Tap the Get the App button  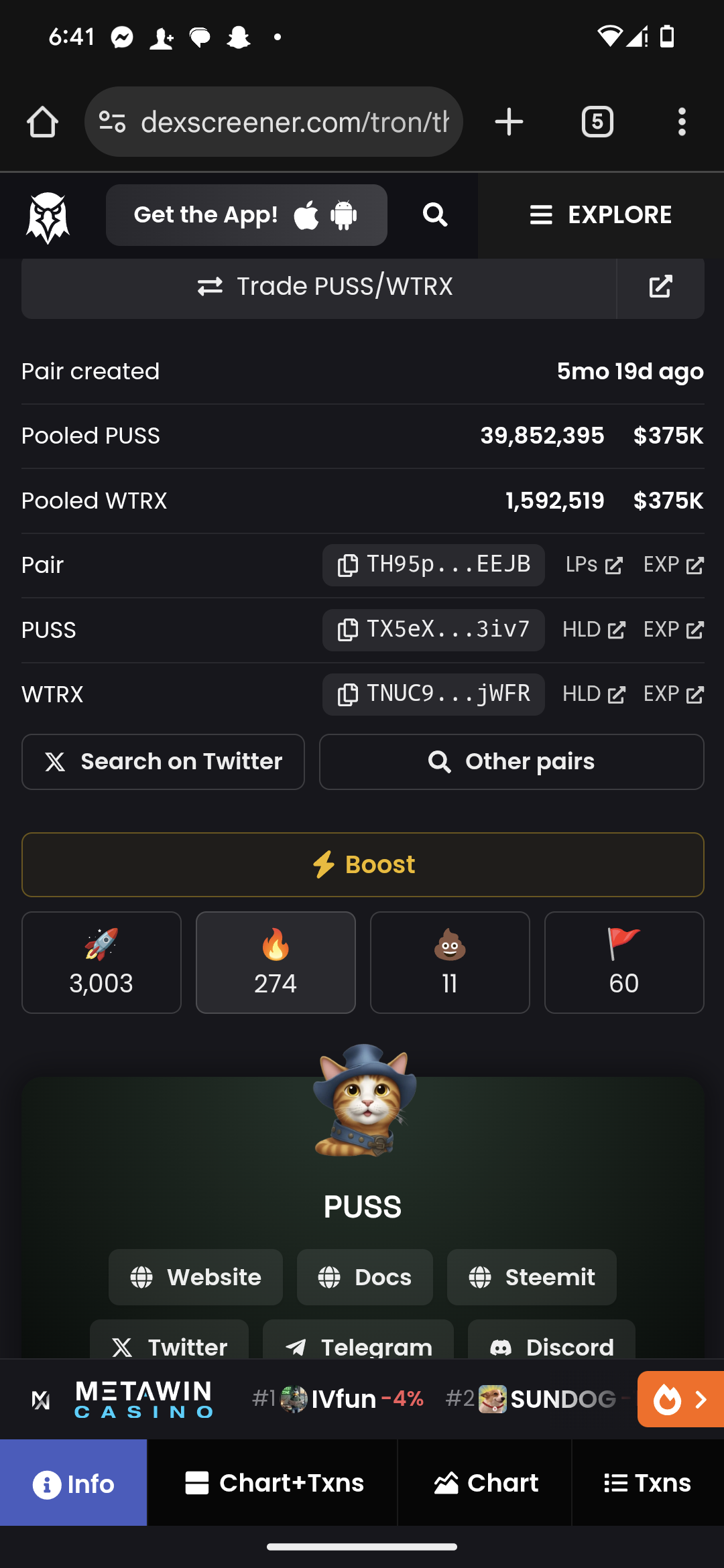(246, 215)
